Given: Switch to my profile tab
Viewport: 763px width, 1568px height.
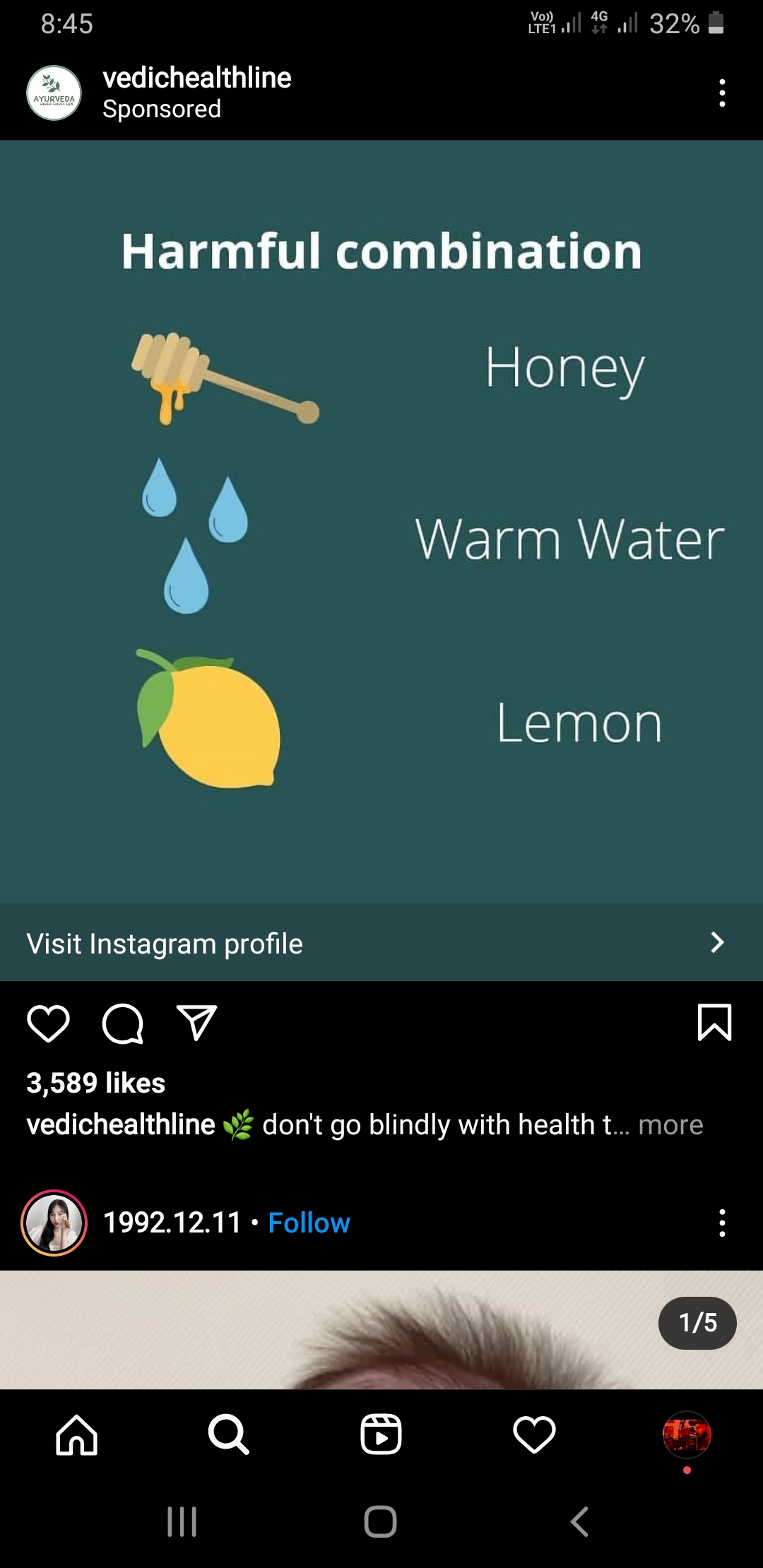Looking at the screenshot, I should (687, 1435).
